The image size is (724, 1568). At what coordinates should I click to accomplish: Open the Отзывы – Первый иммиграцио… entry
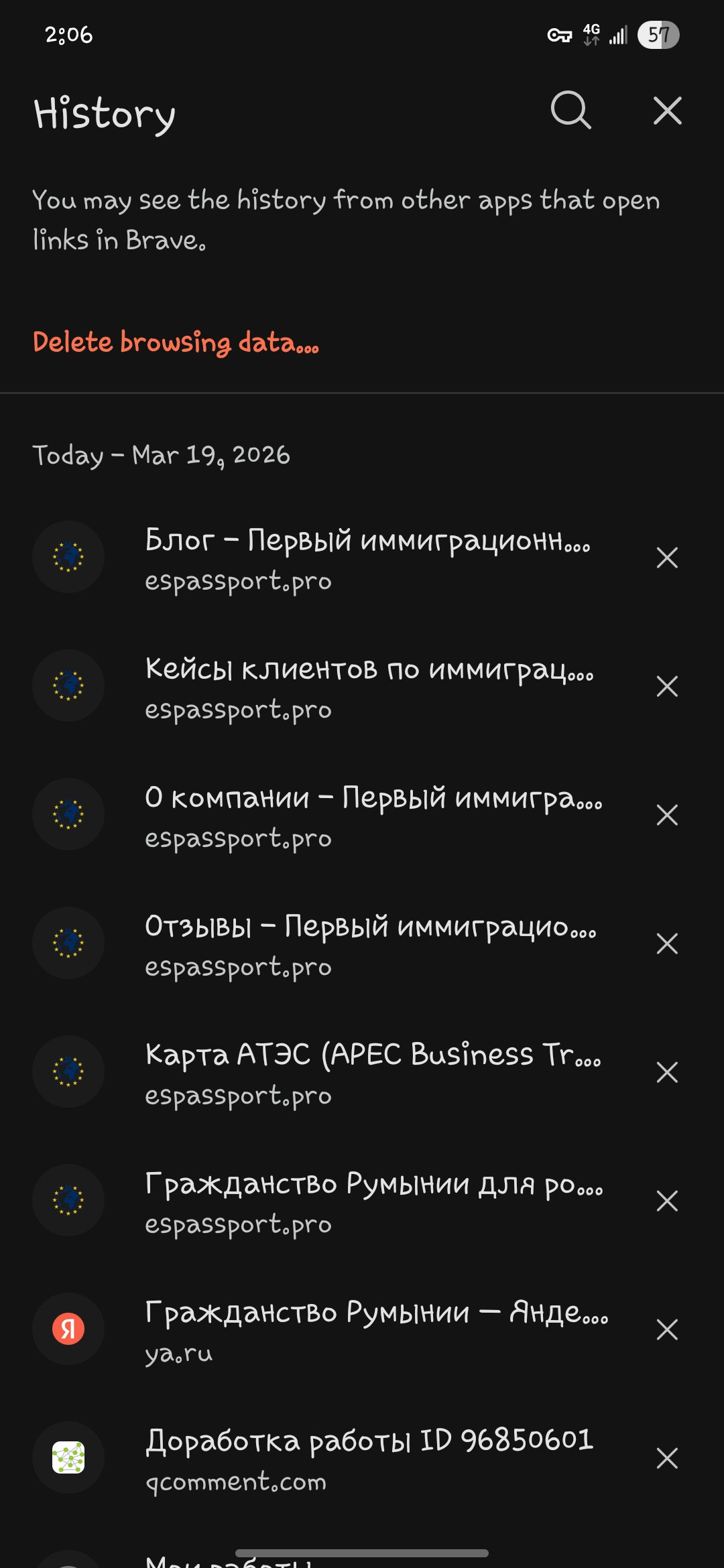pos(370,944)
